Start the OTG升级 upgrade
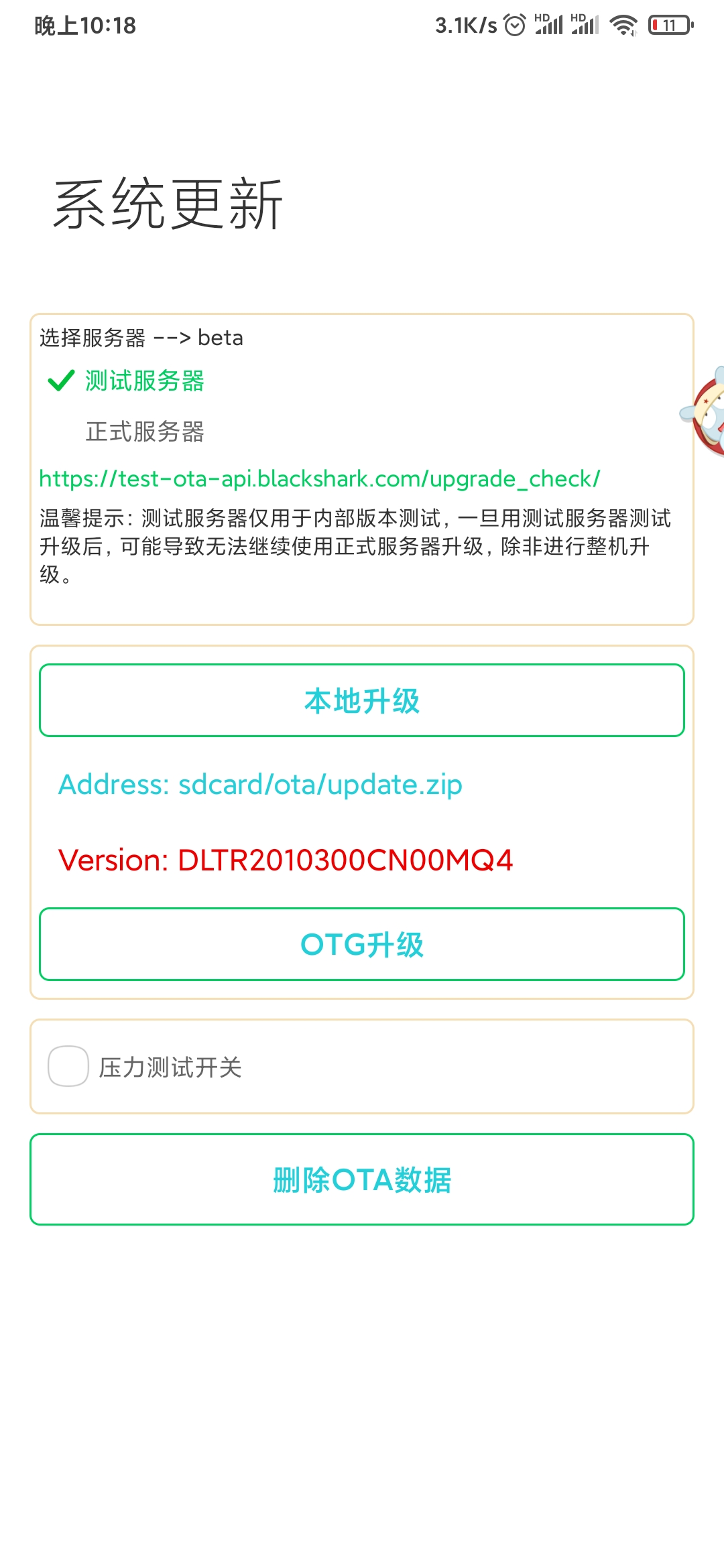Screen dimensions: 724x1568 tap(362, 944)
